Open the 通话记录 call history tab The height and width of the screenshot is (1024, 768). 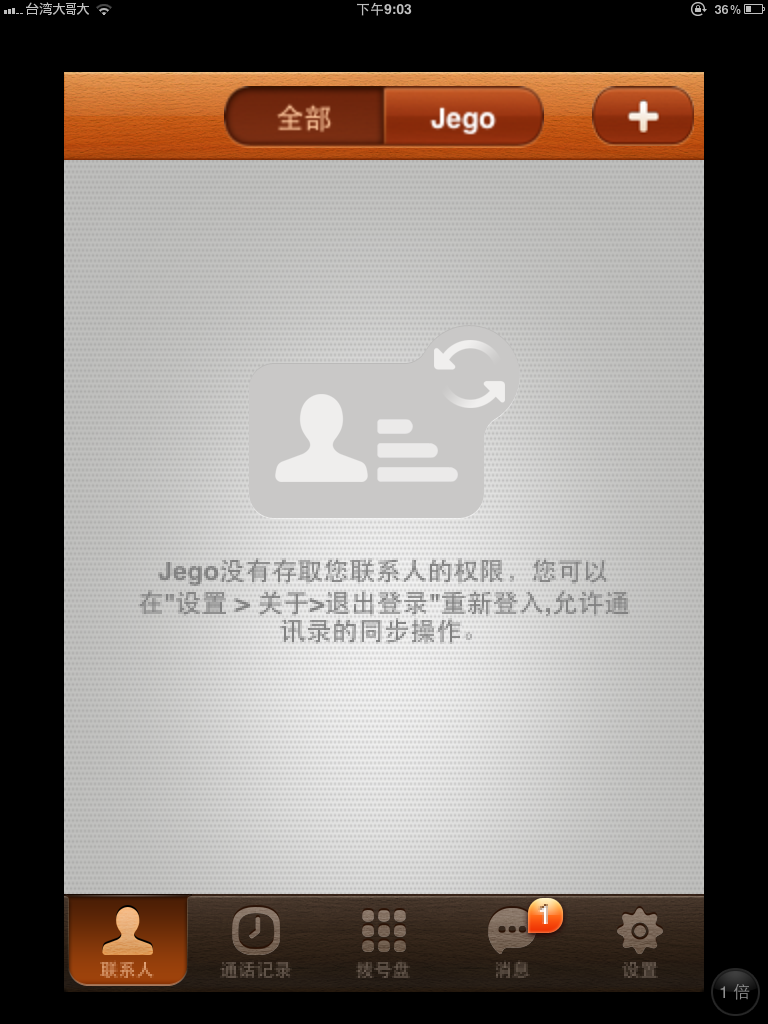(x=256, y=941)
